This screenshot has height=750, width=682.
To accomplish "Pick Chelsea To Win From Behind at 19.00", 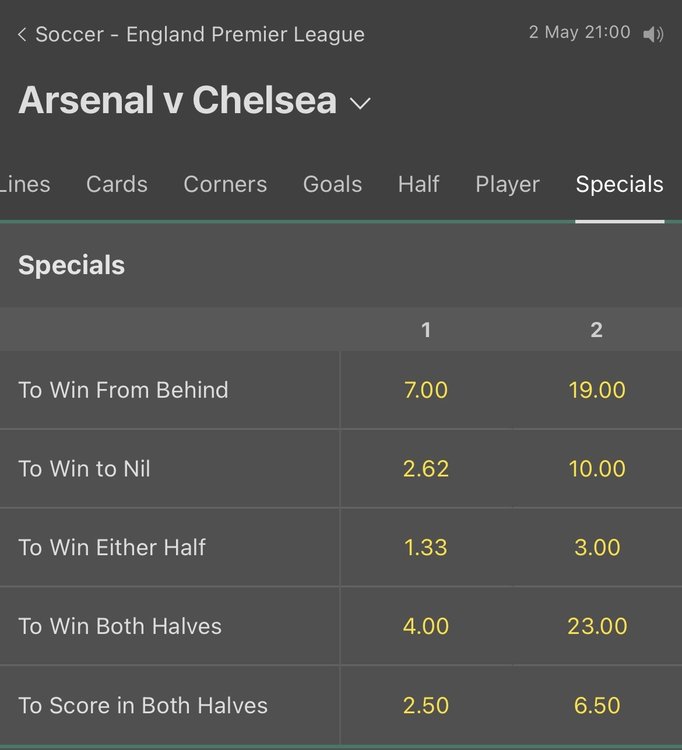I will click(597, 390).
